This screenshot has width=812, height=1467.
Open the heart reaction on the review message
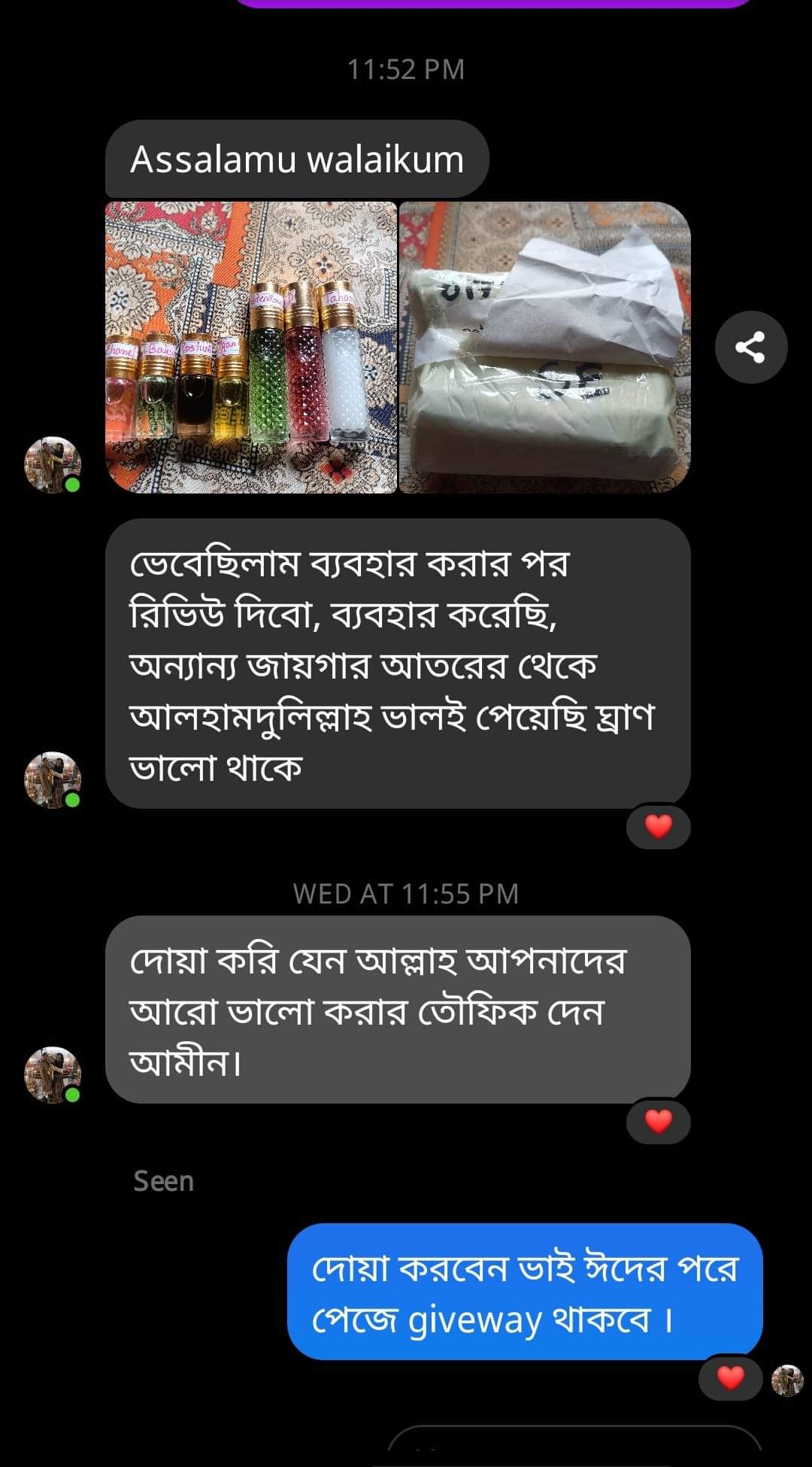659,827
